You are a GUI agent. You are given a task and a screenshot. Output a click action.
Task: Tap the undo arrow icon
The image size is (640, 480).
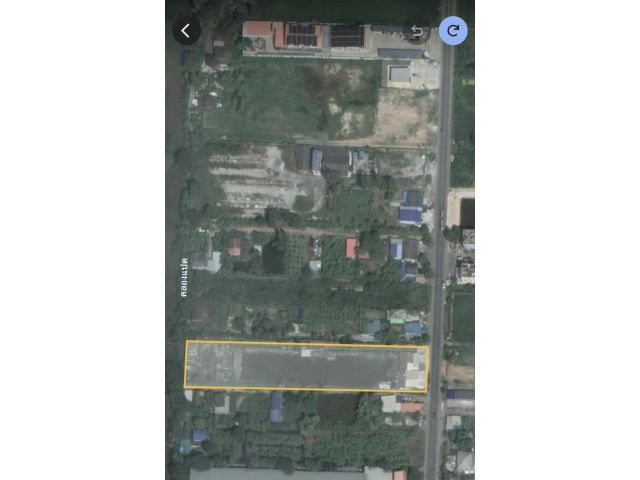[x=416, y=31]
